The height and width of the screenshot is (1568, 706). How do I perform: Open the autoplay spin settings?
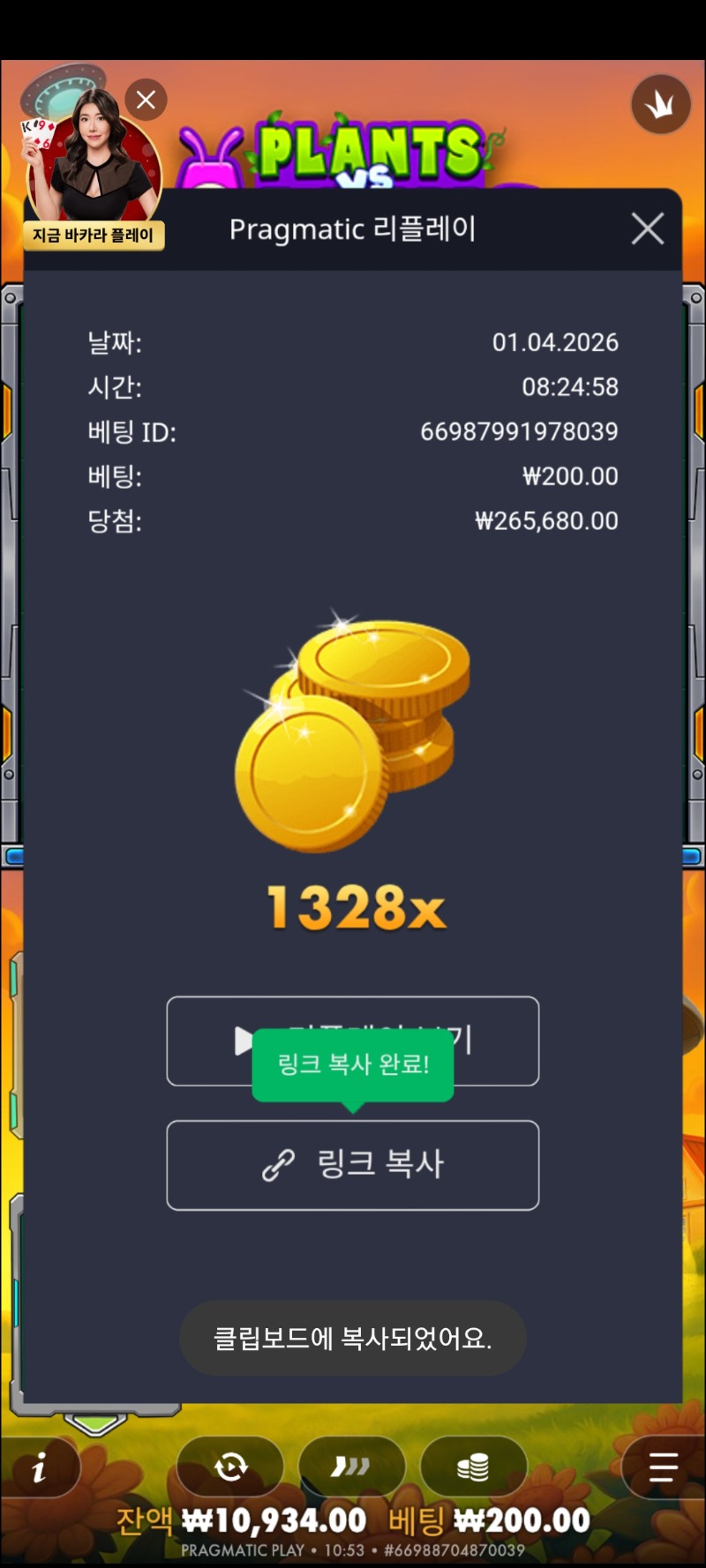(x=230, y=1467)
